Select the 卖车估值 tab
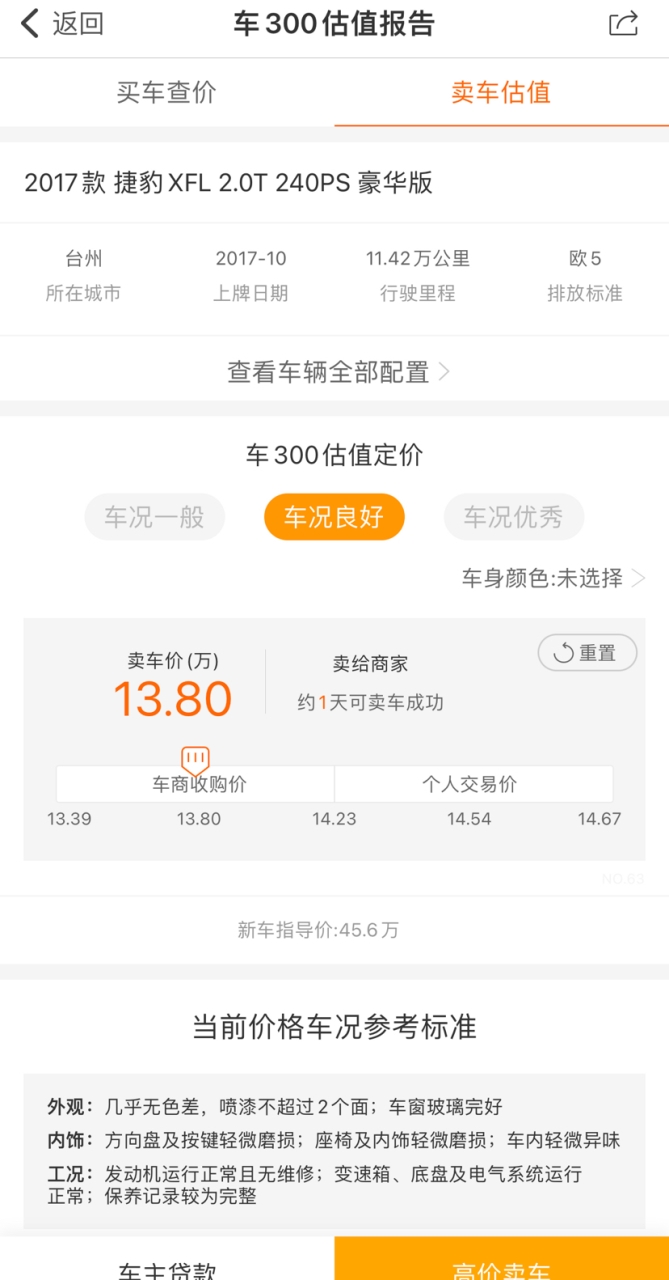This screenshot has width=669, height=1280. (501, 93)
